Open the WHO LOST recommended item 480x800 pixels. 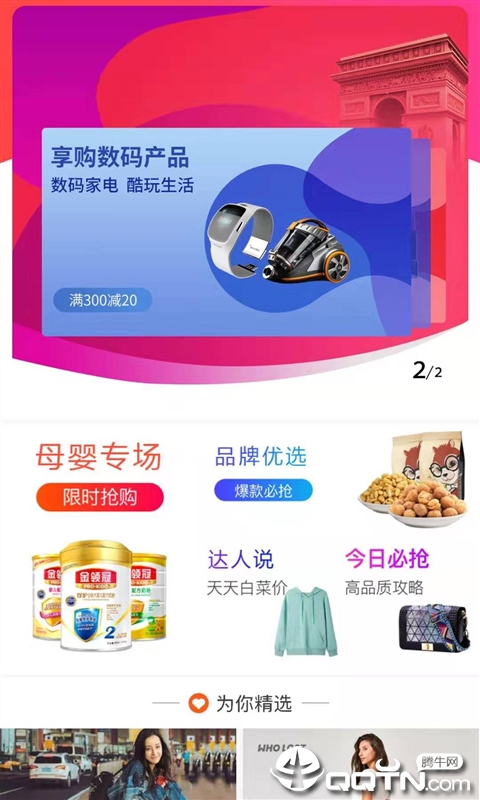[x=361, y=764]
